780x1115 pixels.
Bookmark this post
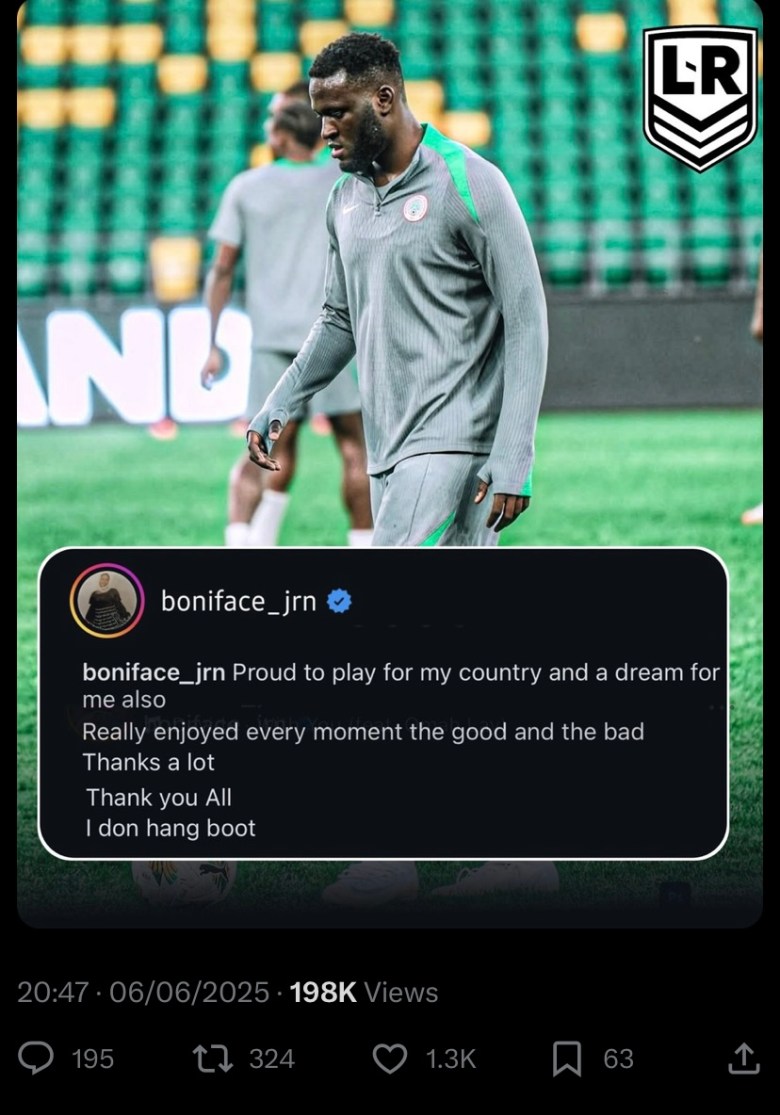pos(567,1058)
